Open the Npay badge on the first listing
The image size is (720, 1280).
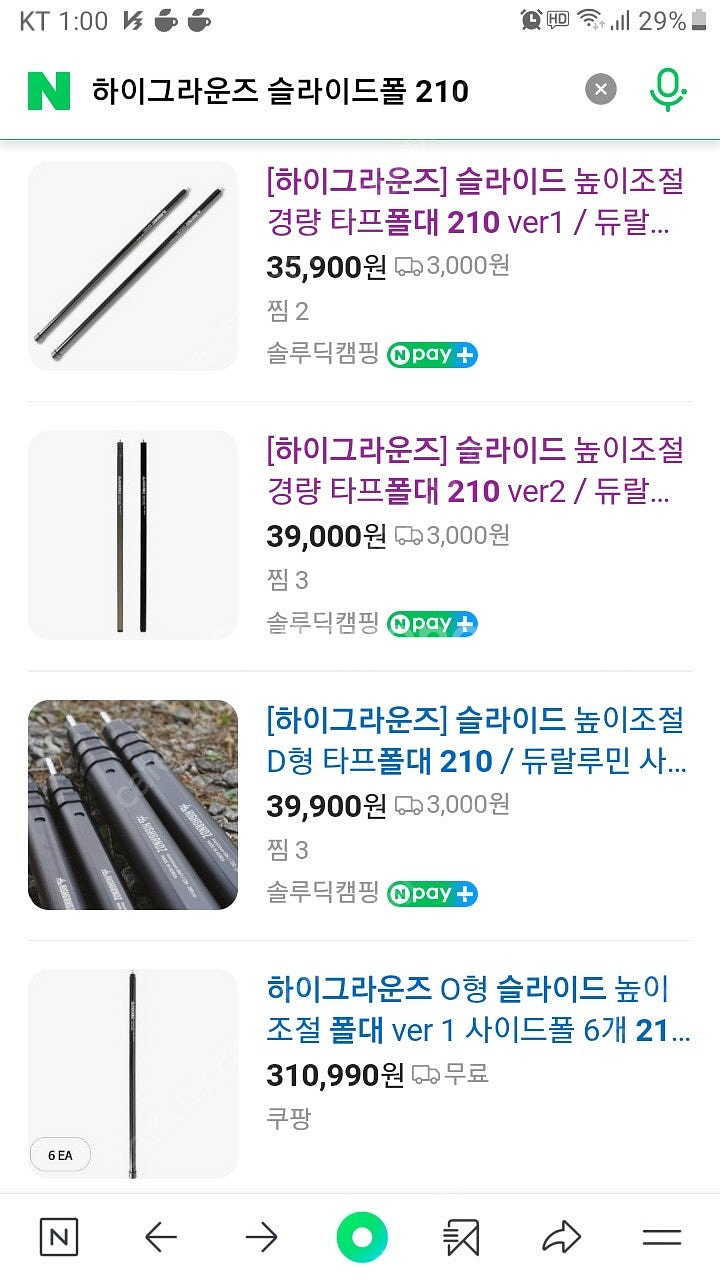click(432, 353)
